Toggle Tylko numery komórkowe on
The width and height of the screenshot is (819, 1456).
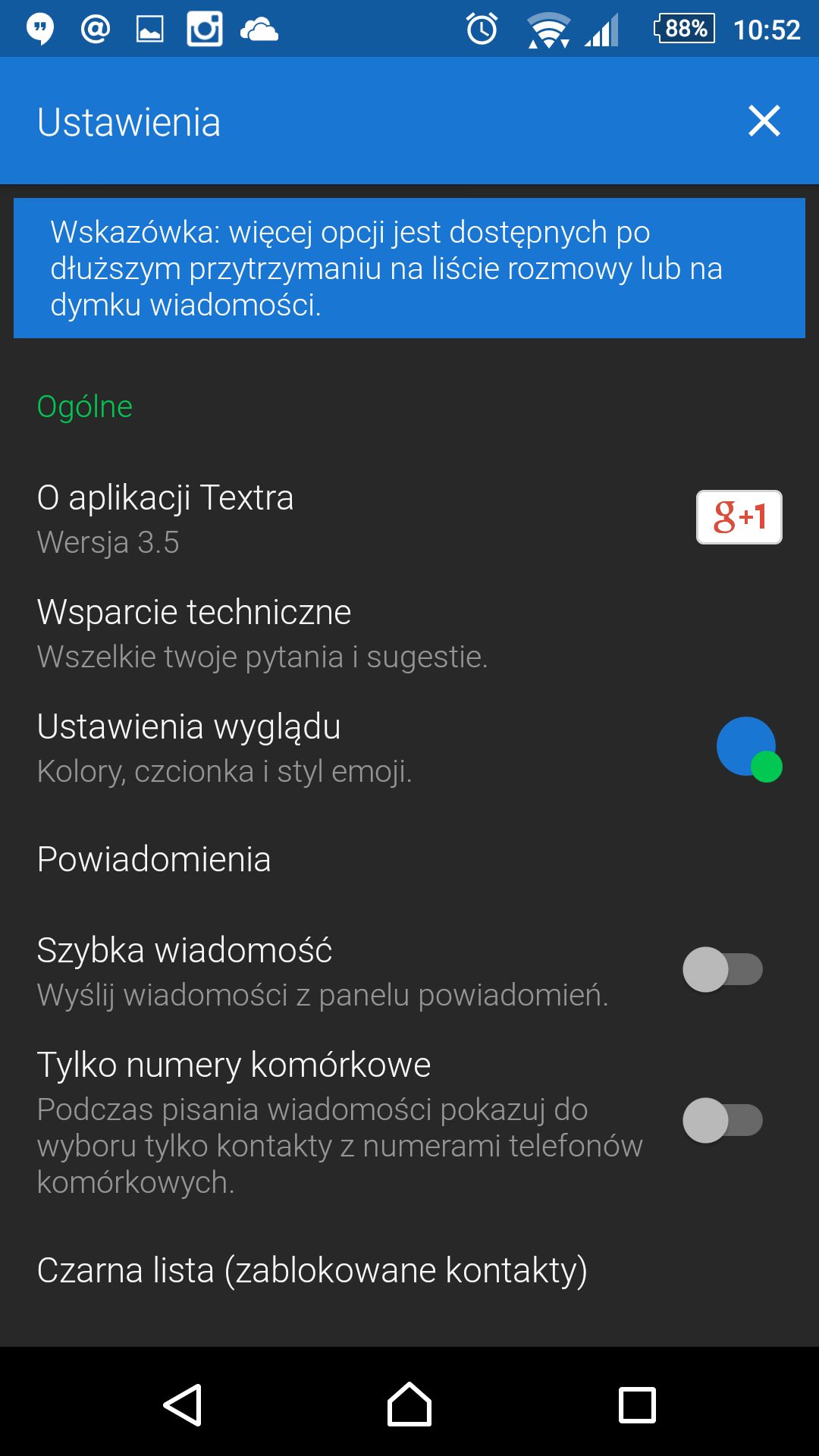pyautogui.click(x=723, y=1120)
